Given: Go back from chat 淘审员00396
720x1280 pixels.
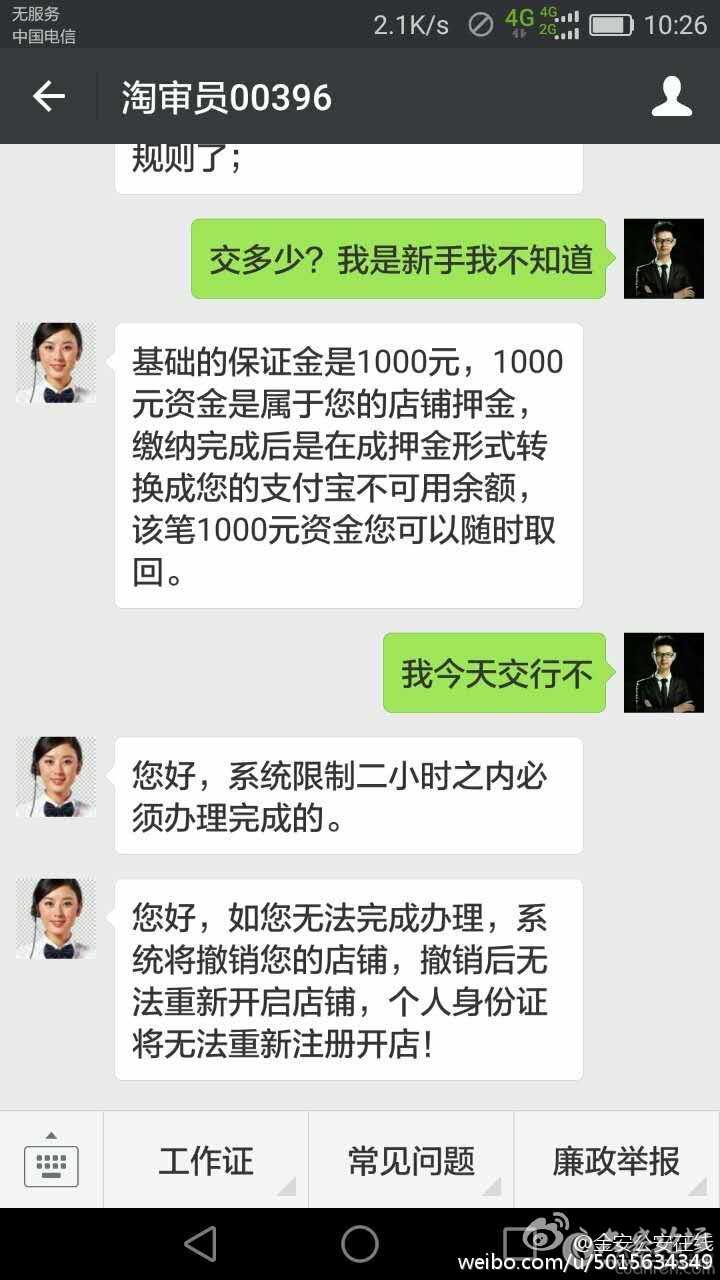Looking at the screenshot, I should click(48, 97).
